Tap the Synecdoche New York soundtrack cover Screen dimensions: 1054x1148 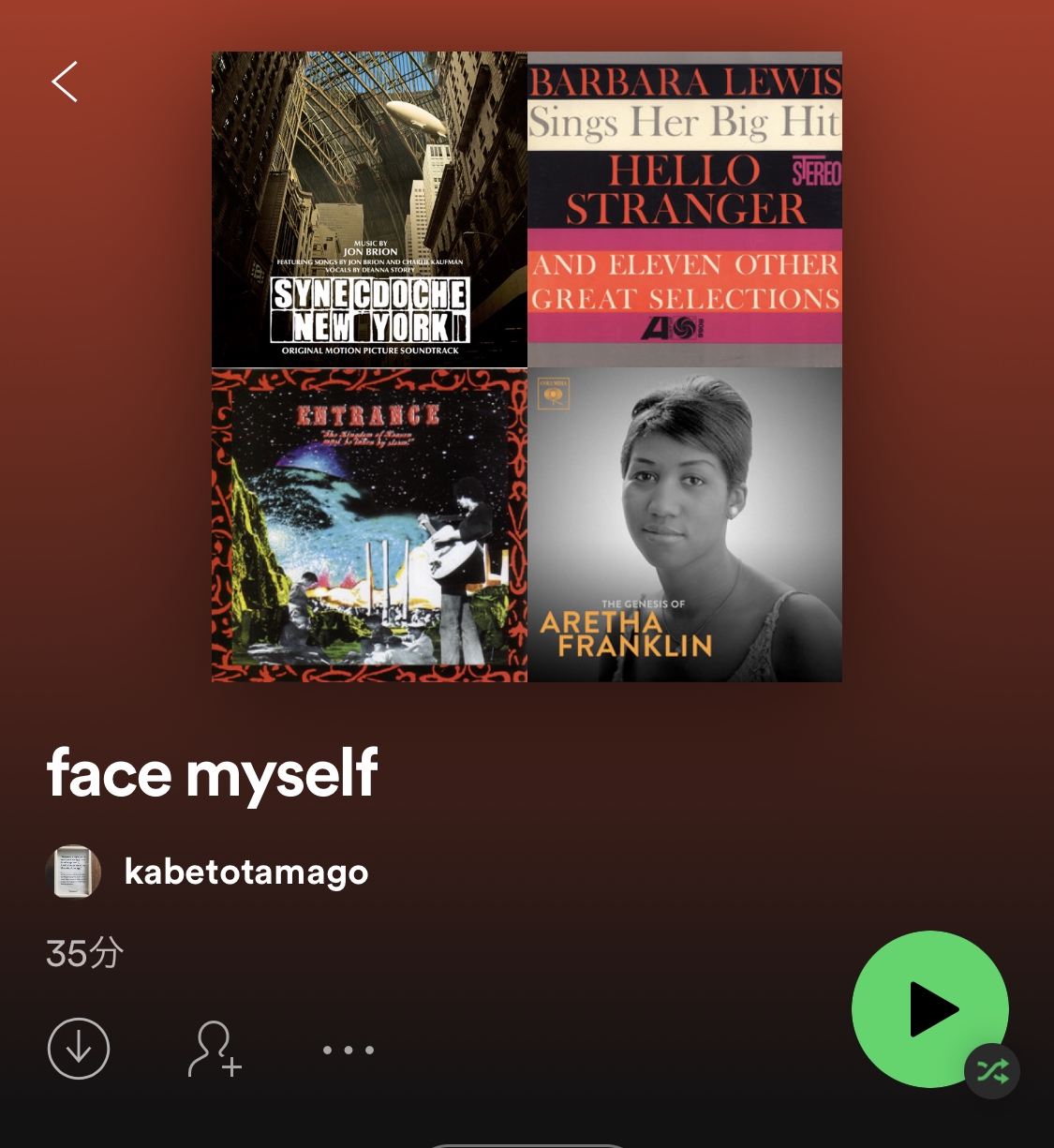click(368, 209)
